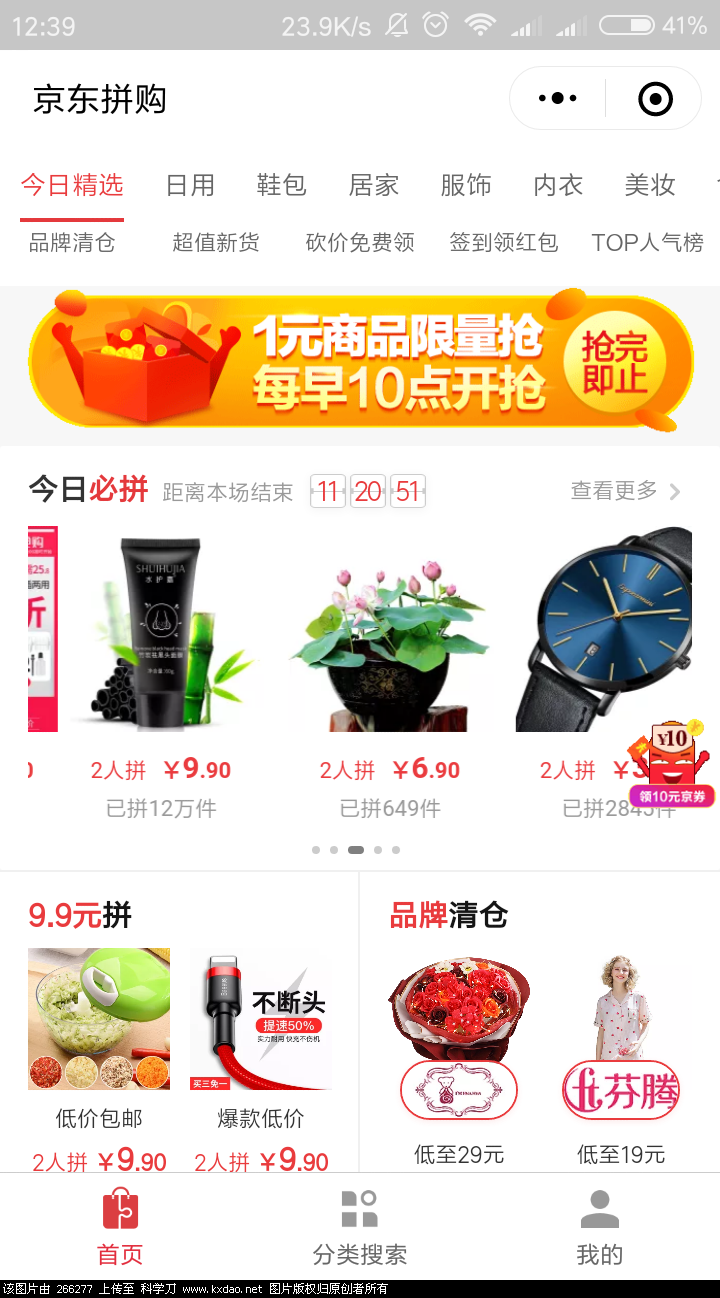The width and height of the screenshot is (720, 1298).
Task: Open the alarm clock icon in status bar
Action: click(434, 25)
